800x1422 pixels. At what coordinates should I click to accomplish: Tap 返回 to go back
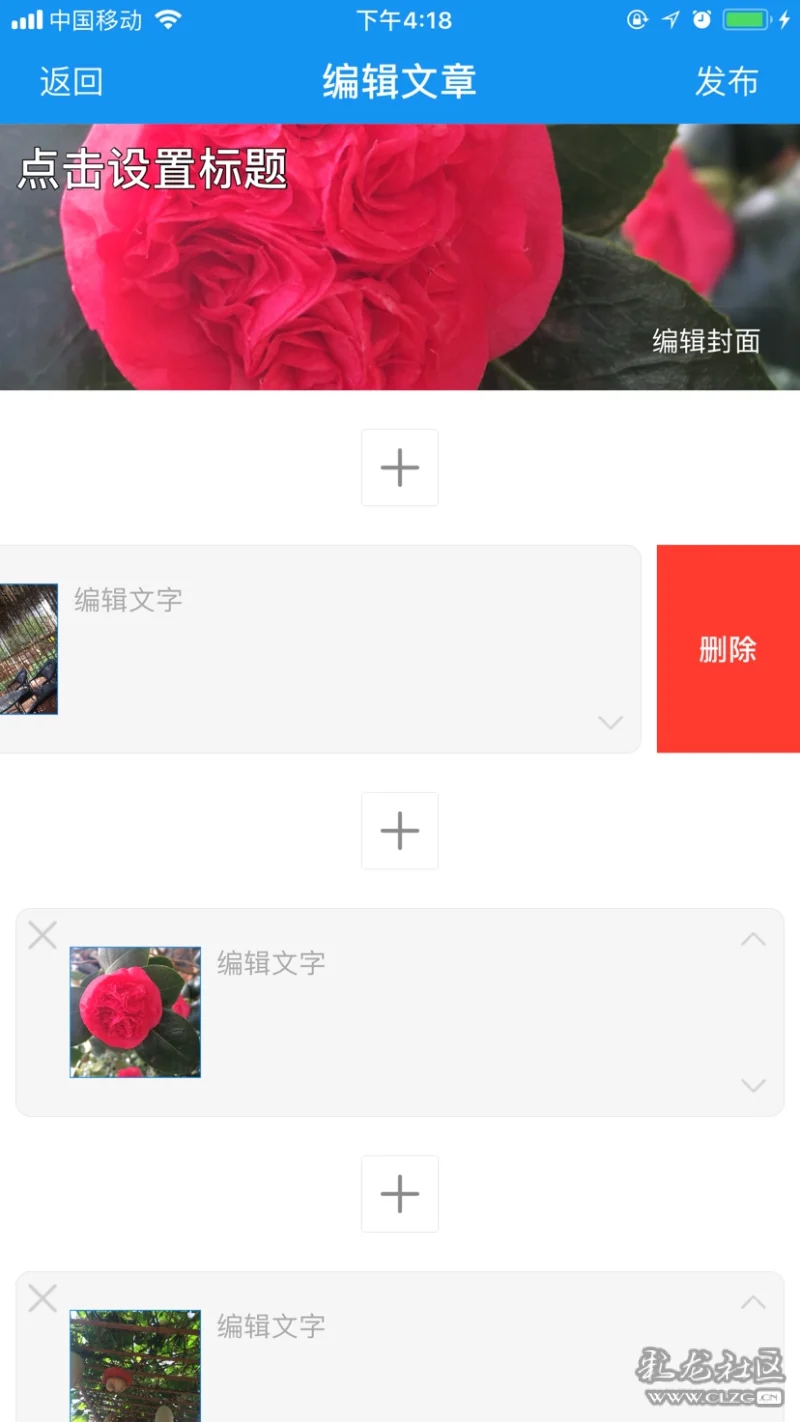(71, 81)
